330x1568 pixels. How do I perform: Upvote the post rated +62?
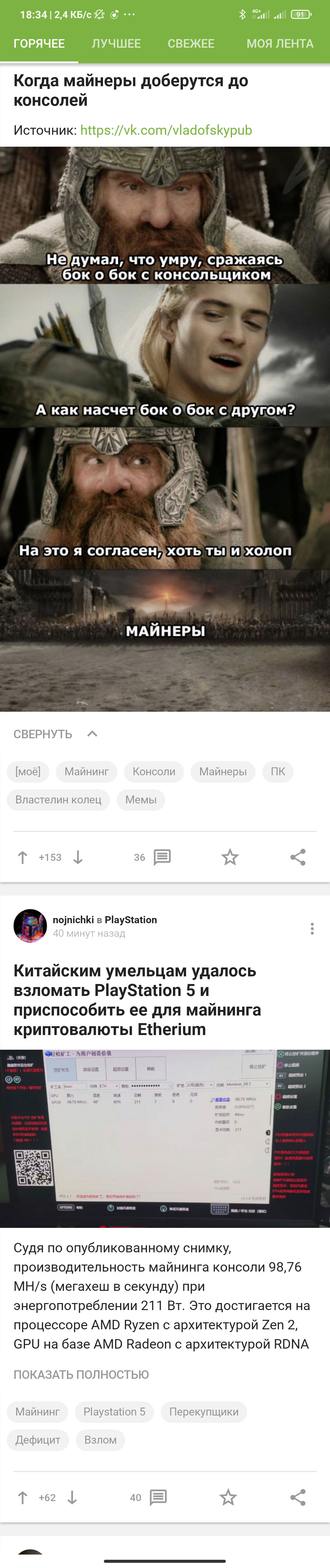tap(23, 1497)
